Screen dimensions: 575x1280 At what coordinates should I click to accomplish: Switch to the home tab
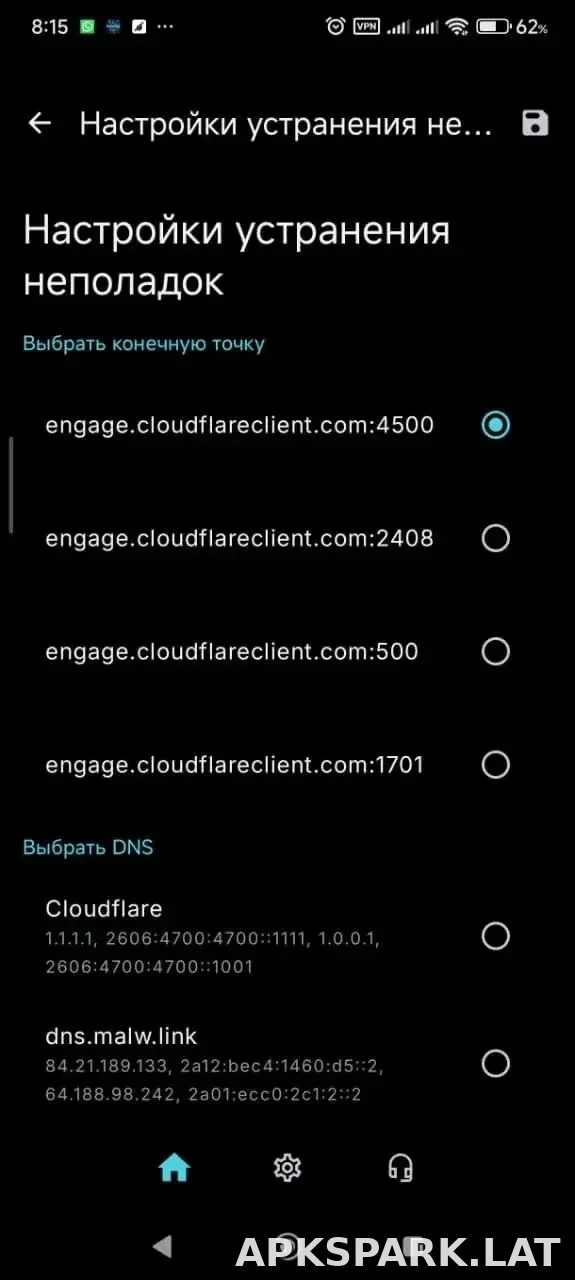tap(174, 1167)
